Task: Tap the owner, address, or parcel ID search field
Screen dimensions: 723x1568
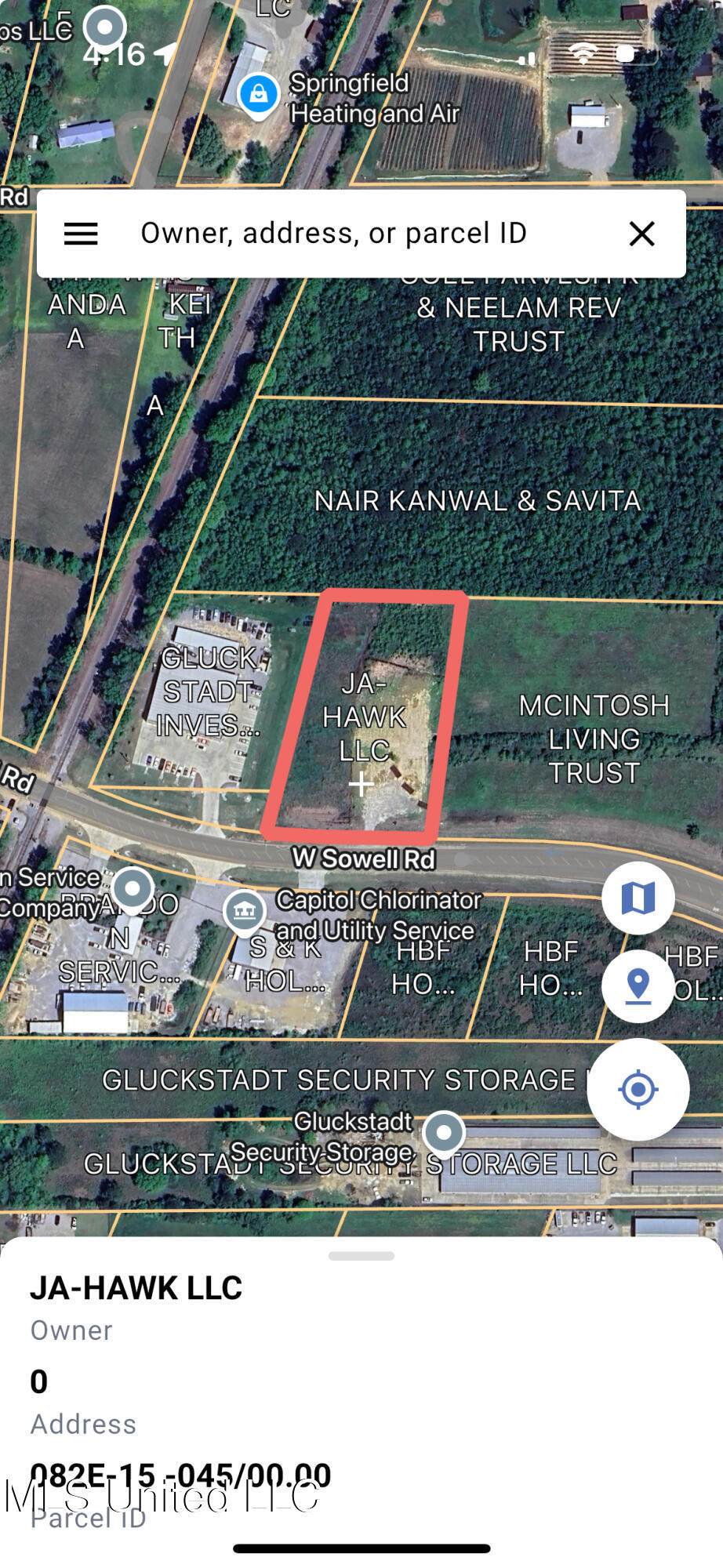Action: click(333, 234)
